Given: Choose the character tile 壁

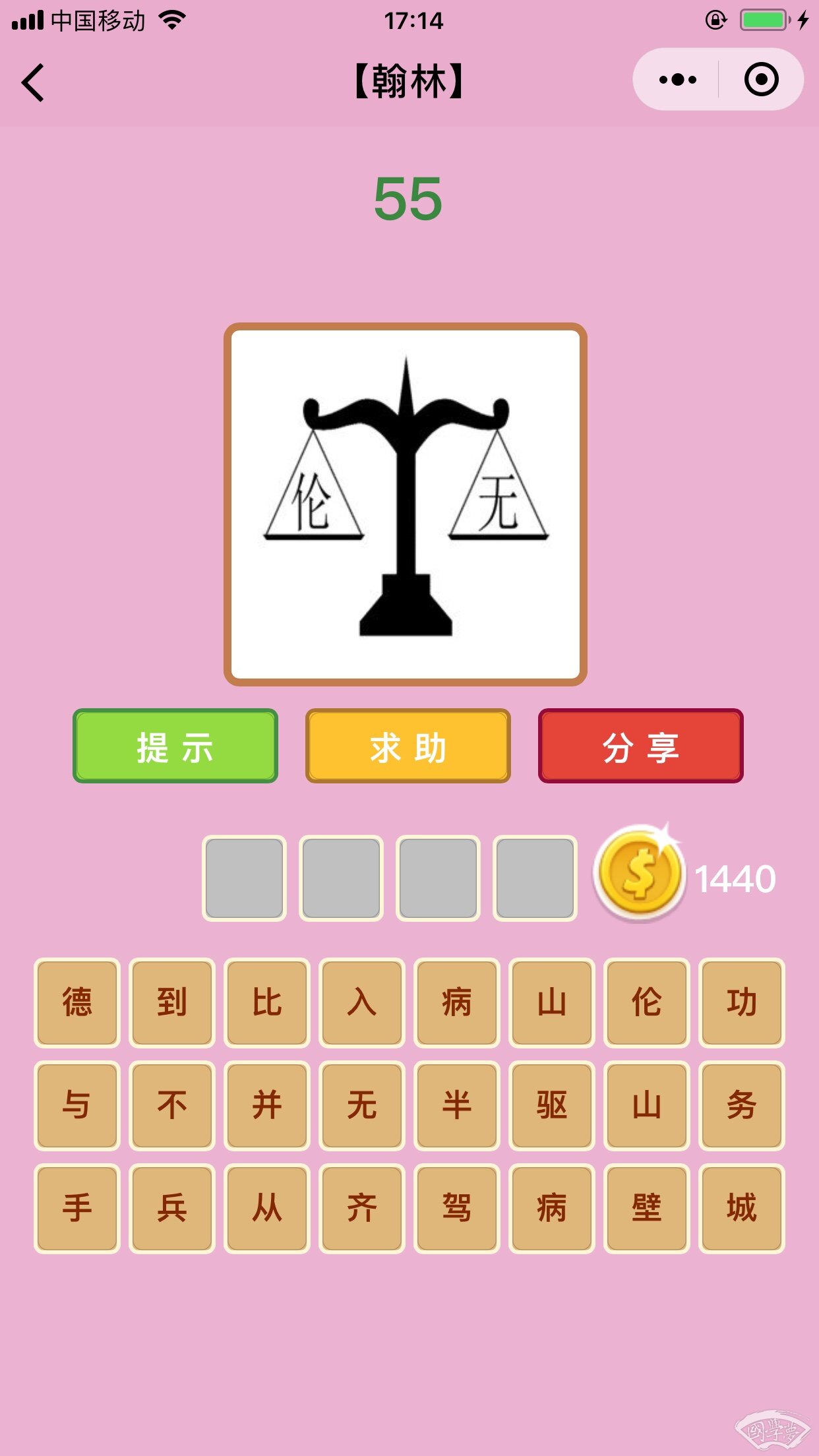Looking at the screenshot, I should coord(646,1208).
